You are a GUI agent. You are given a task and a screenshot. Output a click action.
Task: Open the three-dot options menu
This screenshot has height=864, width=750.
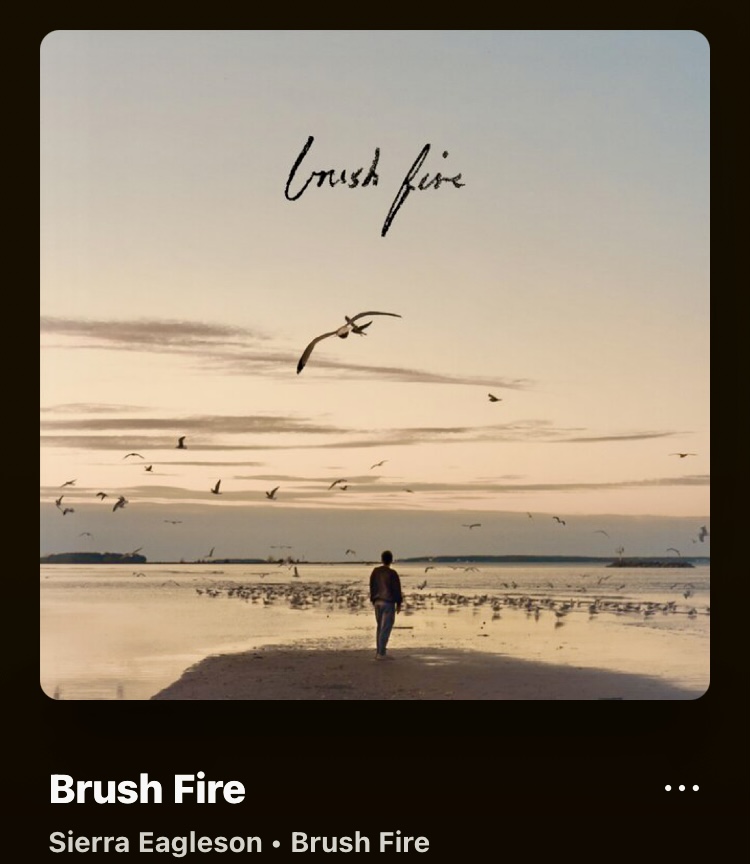[x=682, y=788]
